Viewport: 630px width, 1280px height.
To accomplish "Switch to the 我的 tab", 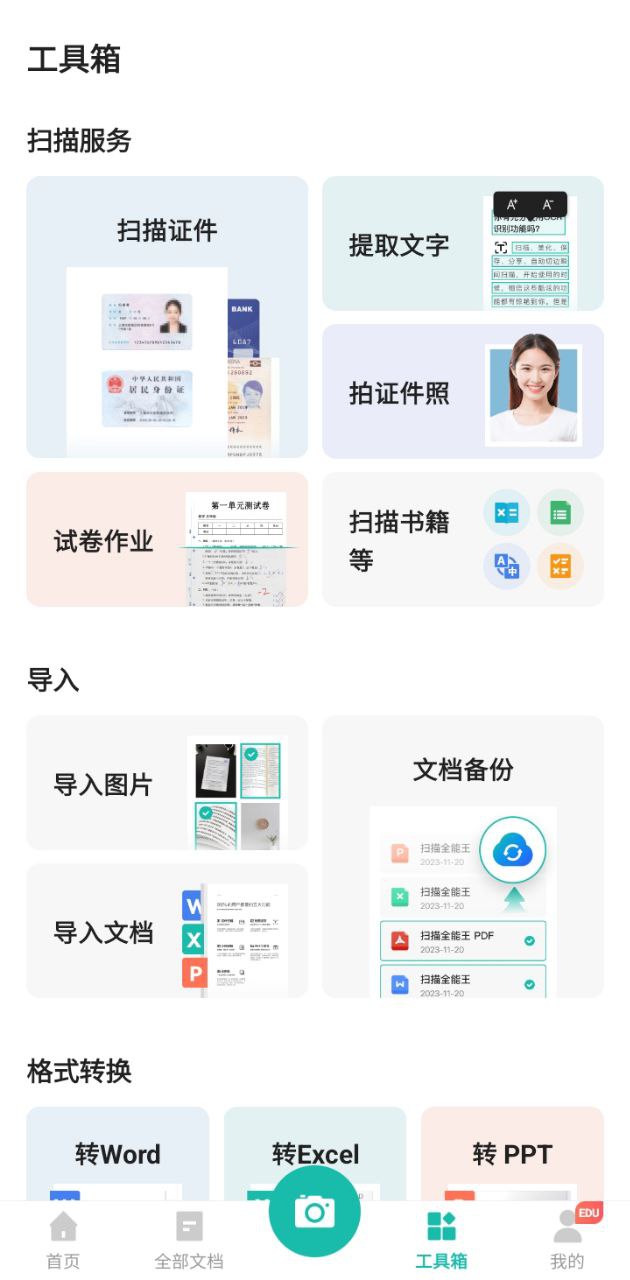I will tap(567, 1240).
